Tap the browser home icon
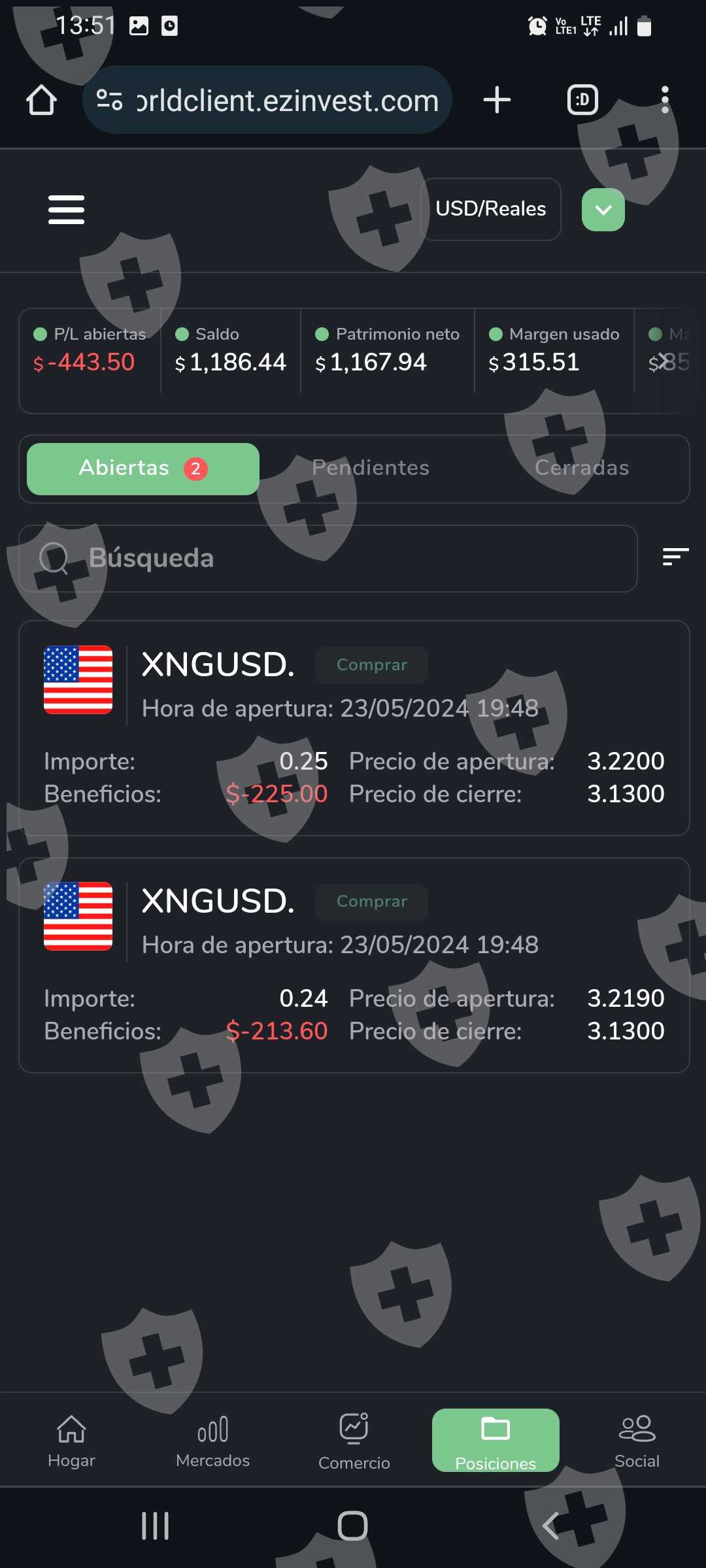Image resolution: width=706 pixels, height=1568 pixels. (x=41, y=100)
